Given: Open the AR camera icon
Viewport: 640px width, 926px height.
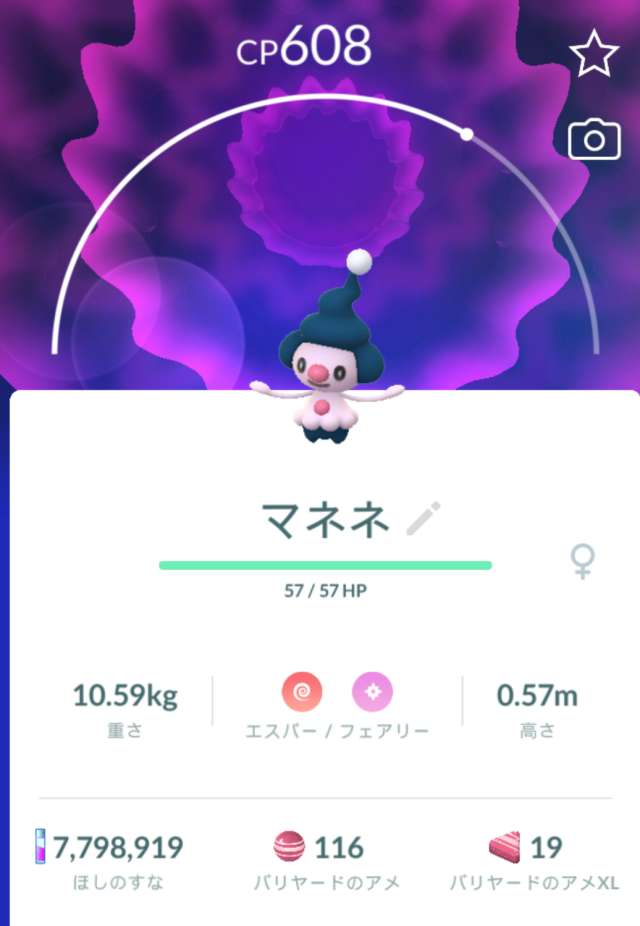Looking at the screenshot, I should [x=594, y=140].
